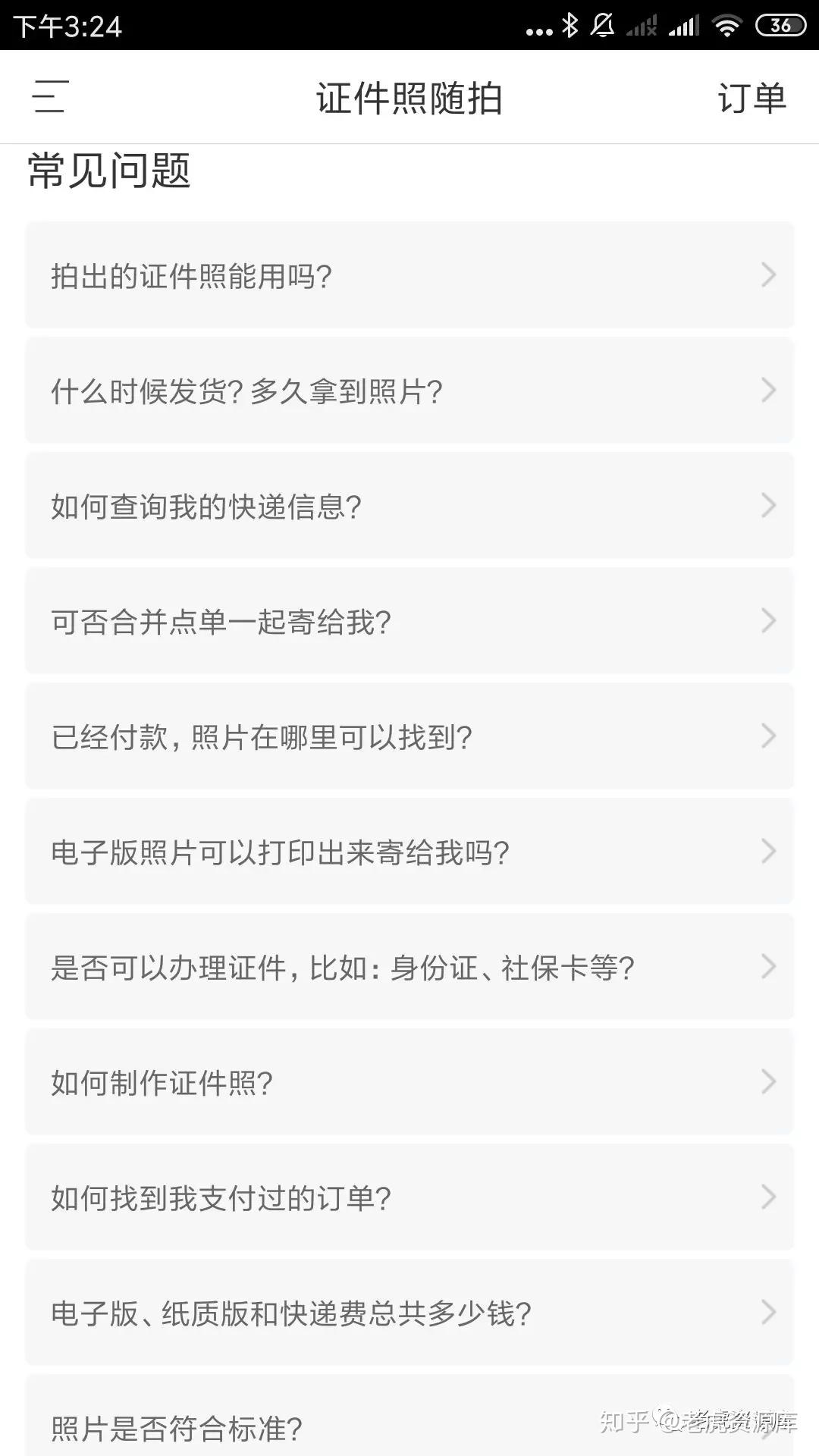The width and height of the screenshot is (819, 1456).
Task: Open 如何查询我的快递信息?
Action: point(409,506)
